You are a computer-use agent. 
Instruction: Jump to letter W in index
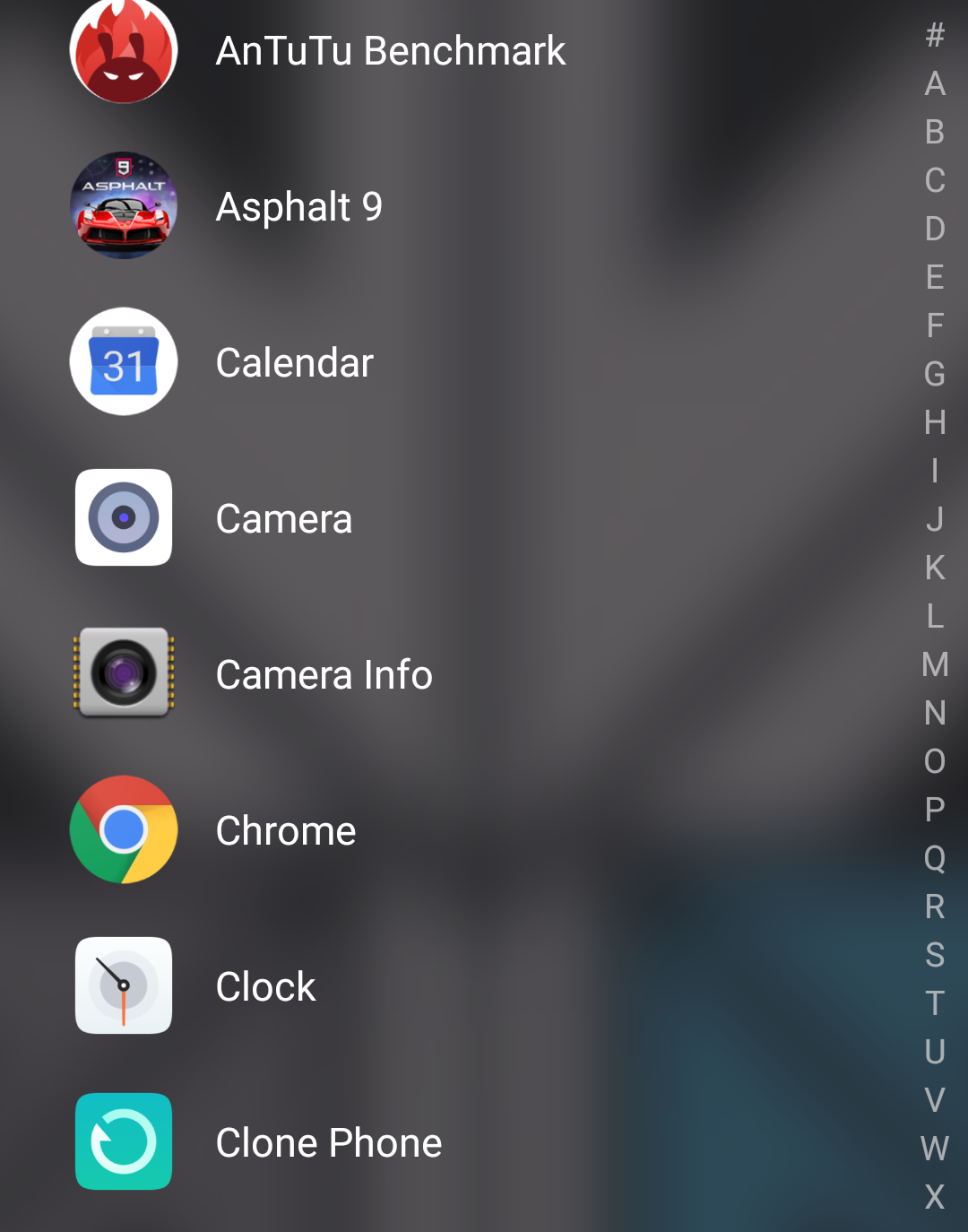(935, 1149)
